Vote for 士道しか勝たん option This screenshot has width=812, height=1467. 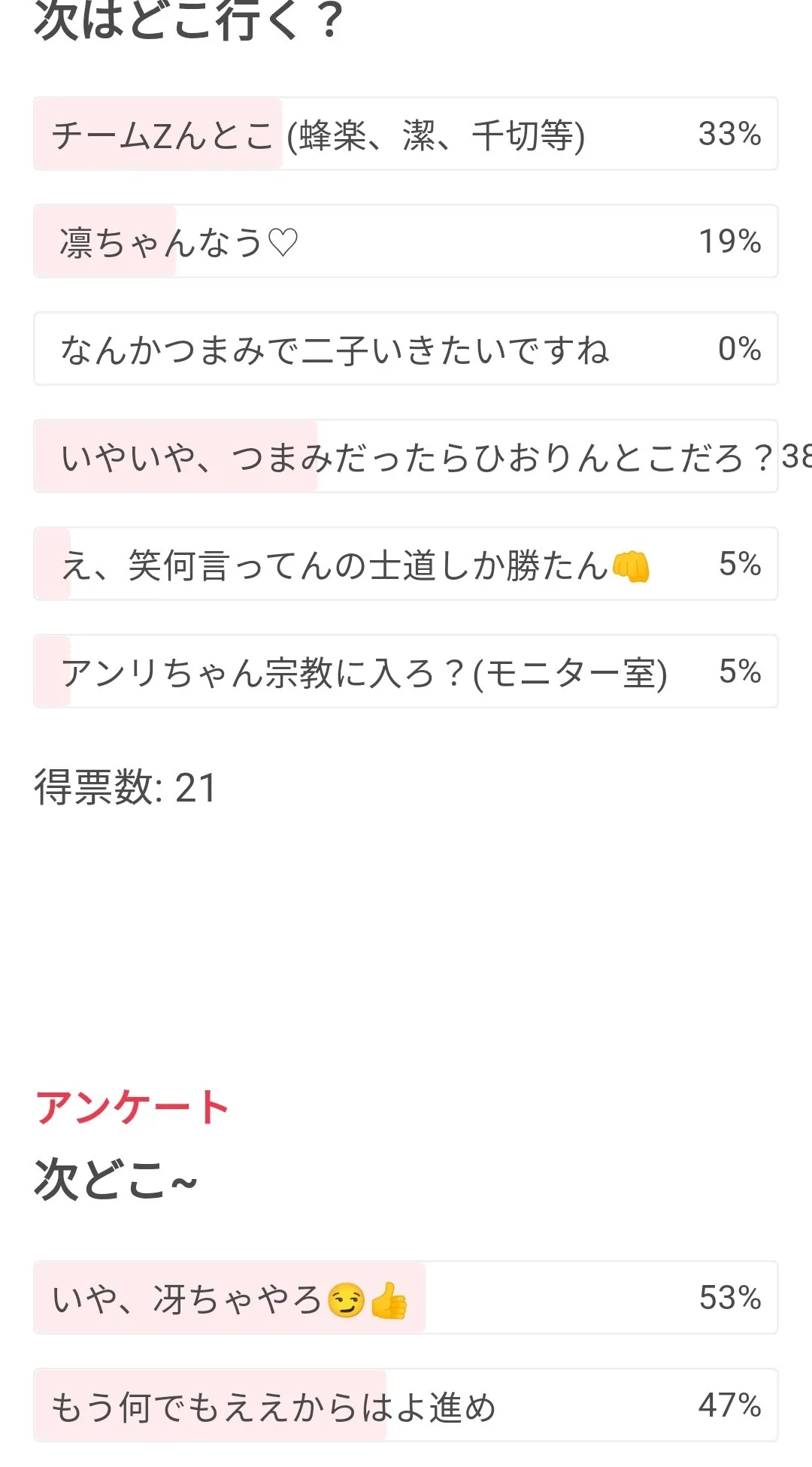[405, 564]
